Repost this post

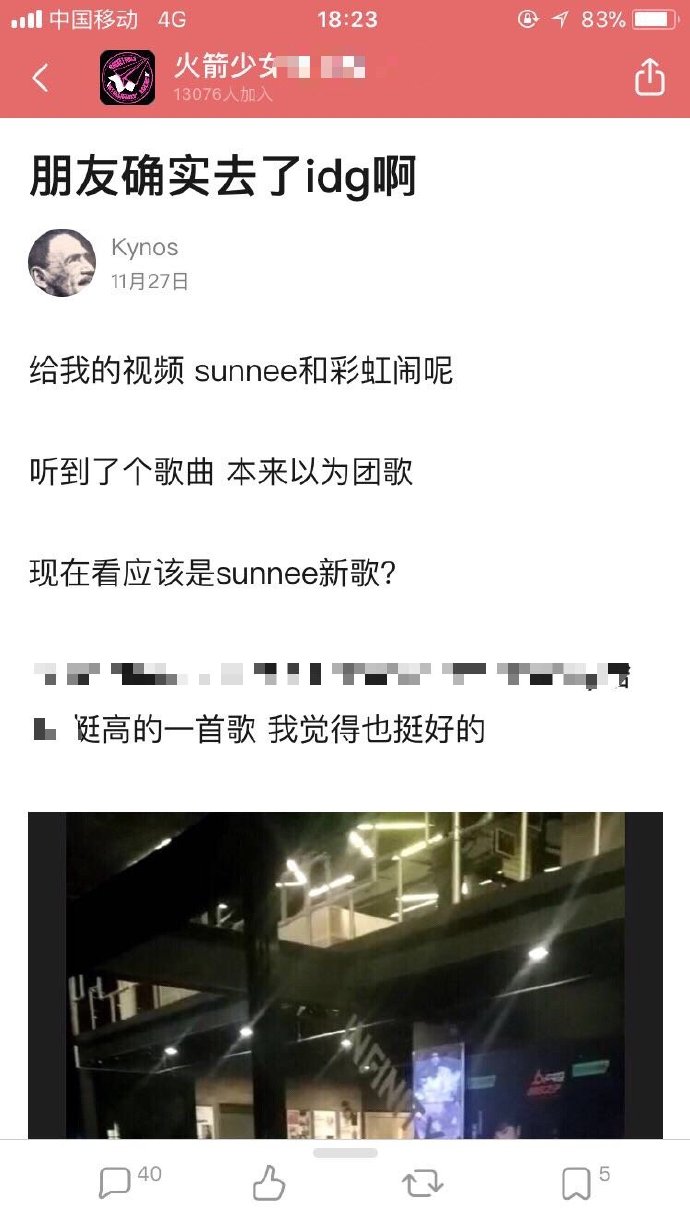421,1185
